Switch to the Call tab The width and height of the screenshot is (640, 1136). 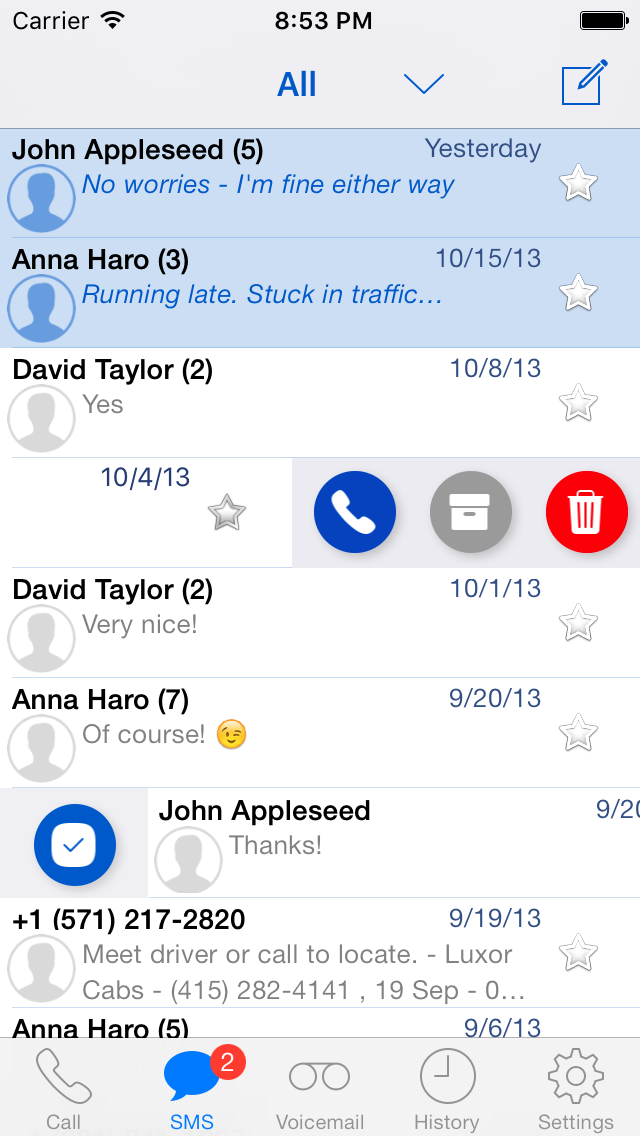[63, 1090]
